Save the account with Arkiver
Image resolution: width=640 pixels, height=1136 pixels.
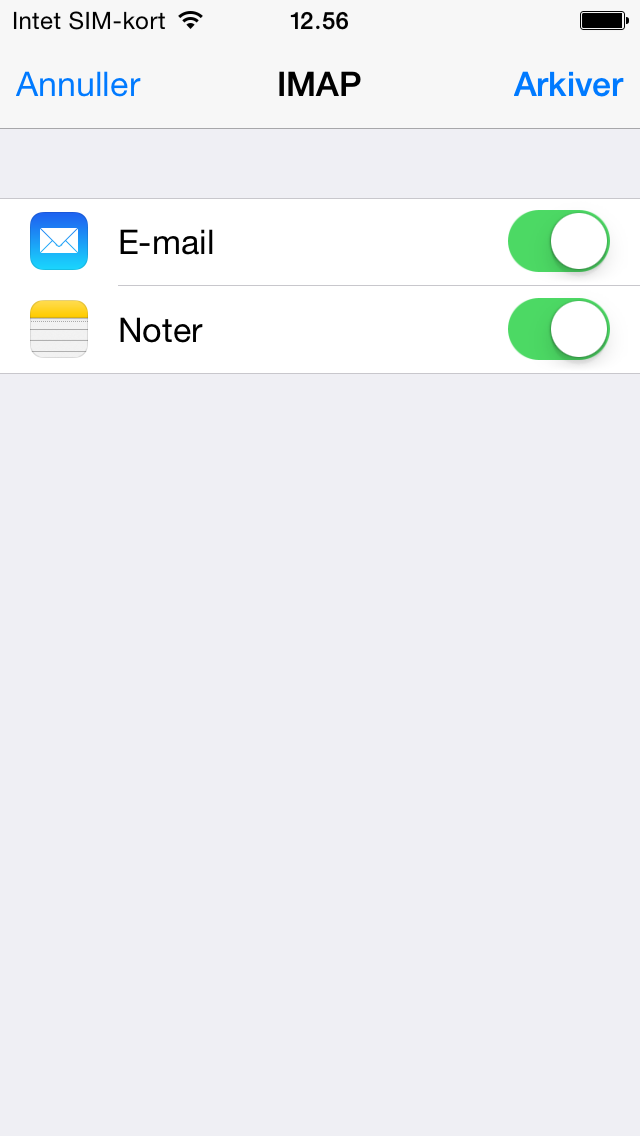click(568, 85)
